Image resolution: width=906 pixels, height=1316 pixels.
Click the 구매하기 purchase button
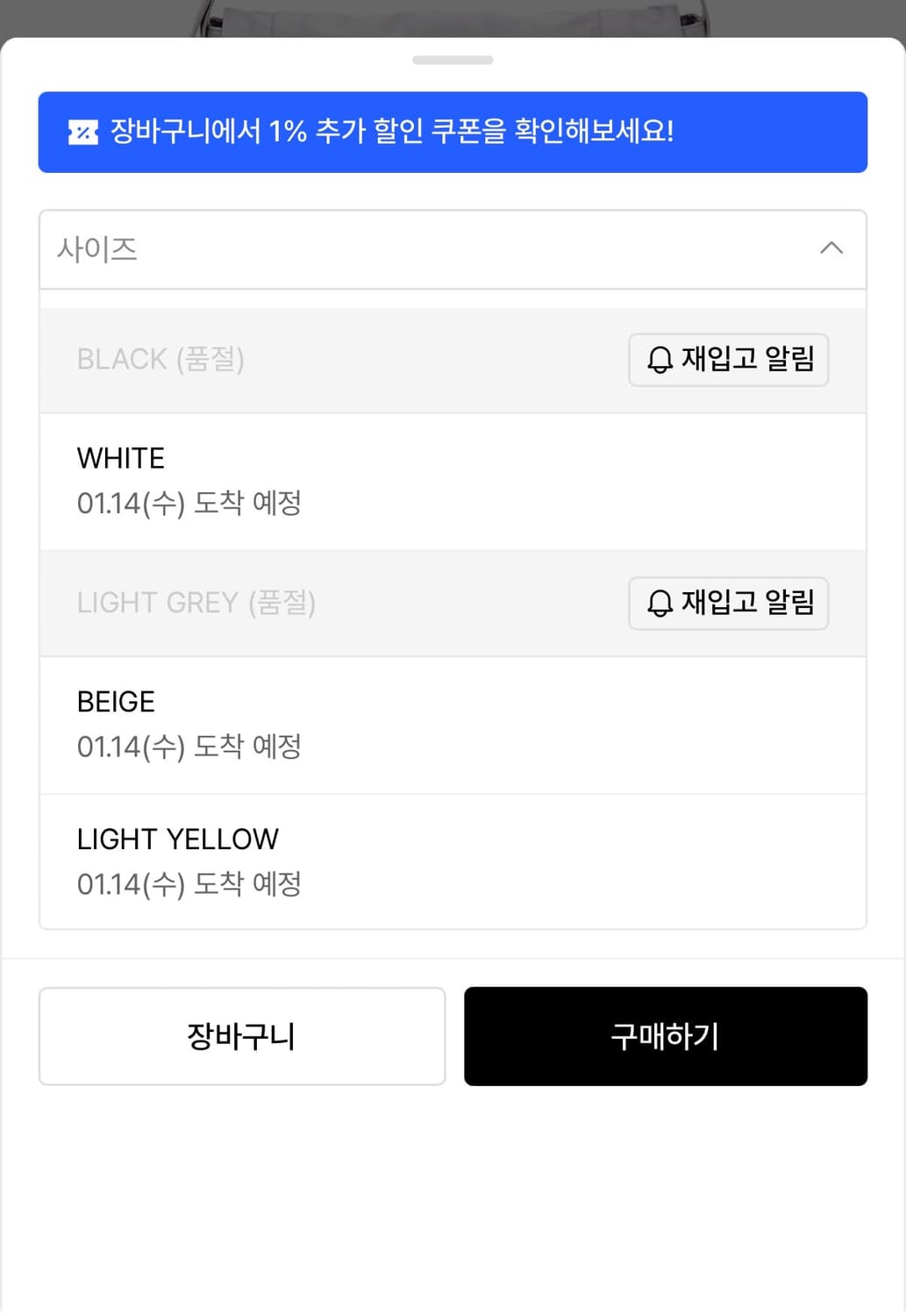point(665,1036)
